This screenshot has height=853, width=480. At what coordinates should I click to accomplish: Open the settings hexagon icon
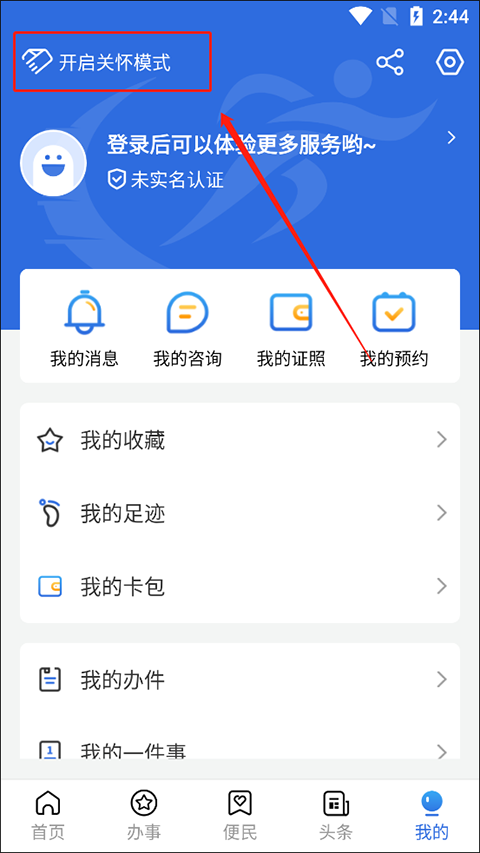coord(450,62)
